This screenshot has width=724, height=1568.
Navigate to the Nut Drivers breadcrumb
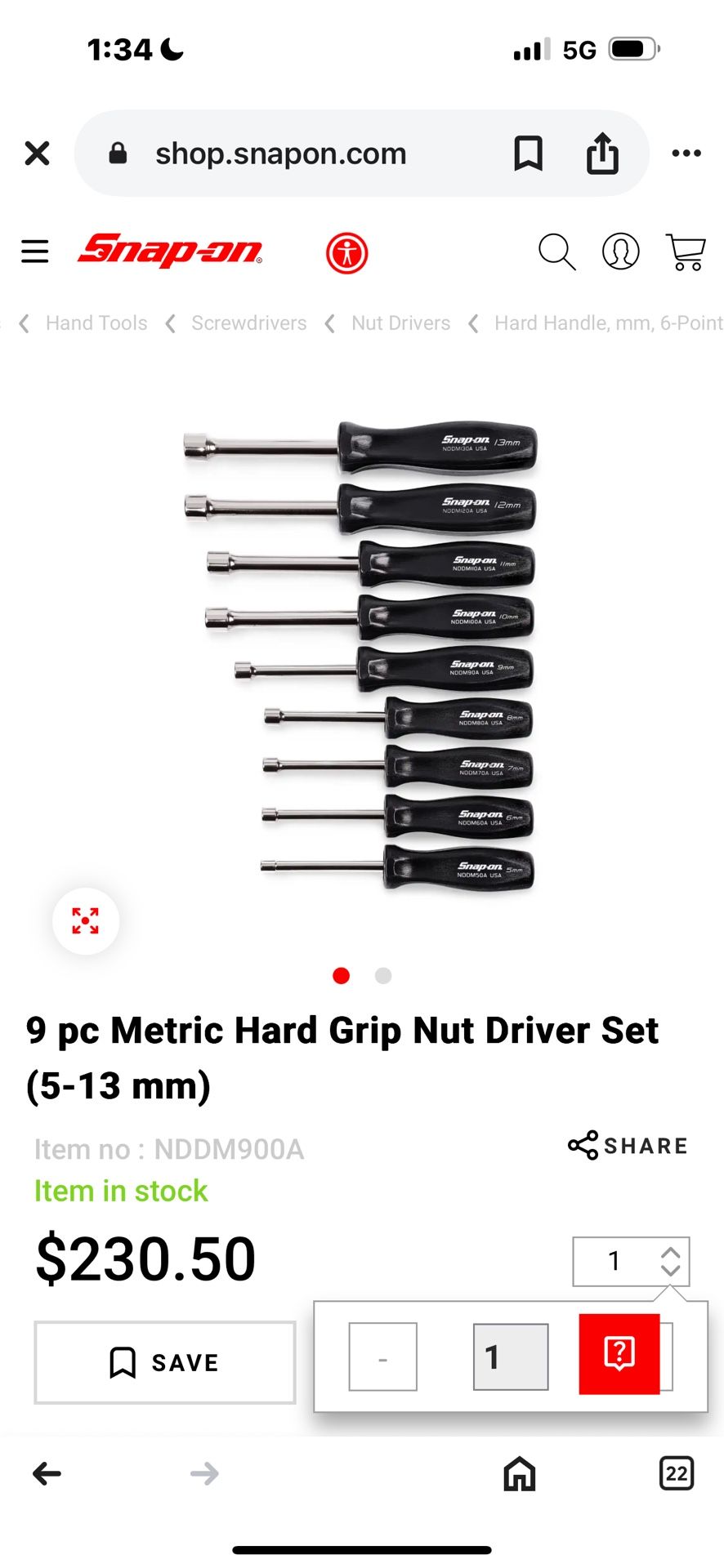[400, 323]
